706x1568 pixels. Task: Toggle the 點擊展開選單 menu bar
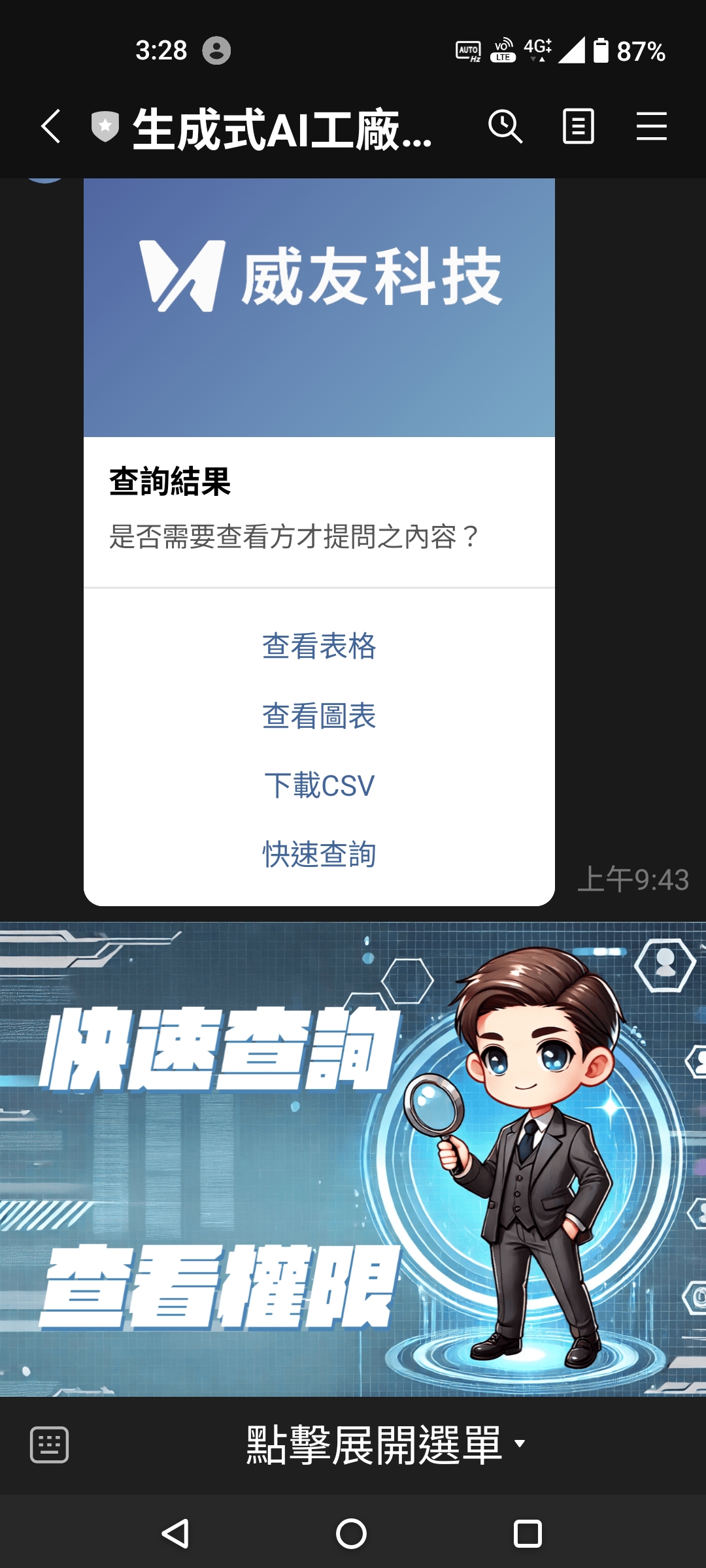pyautogui.click(x=386, y=1445)
